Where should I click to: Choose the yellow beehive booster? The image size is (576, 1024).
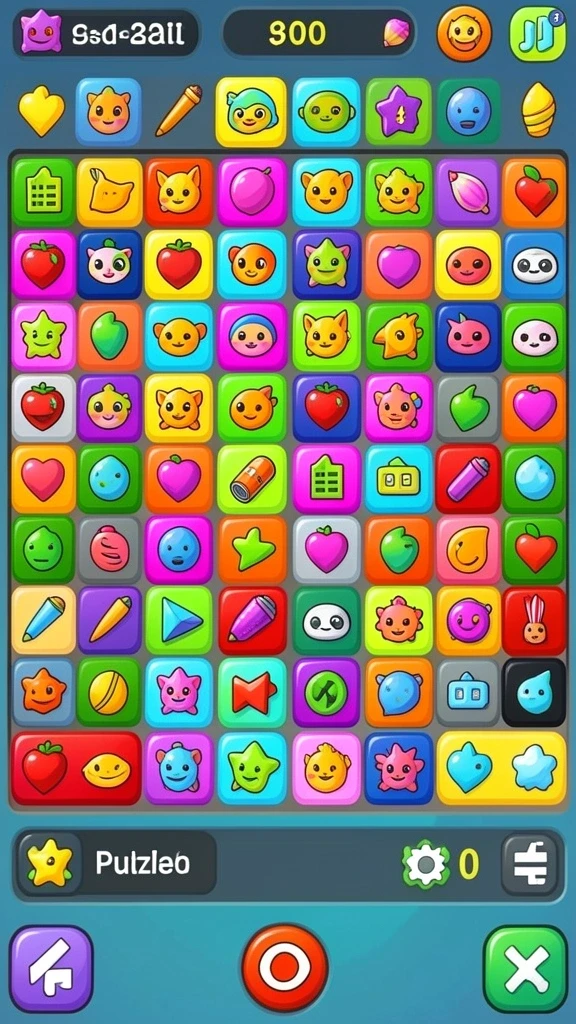click(539, 110)
